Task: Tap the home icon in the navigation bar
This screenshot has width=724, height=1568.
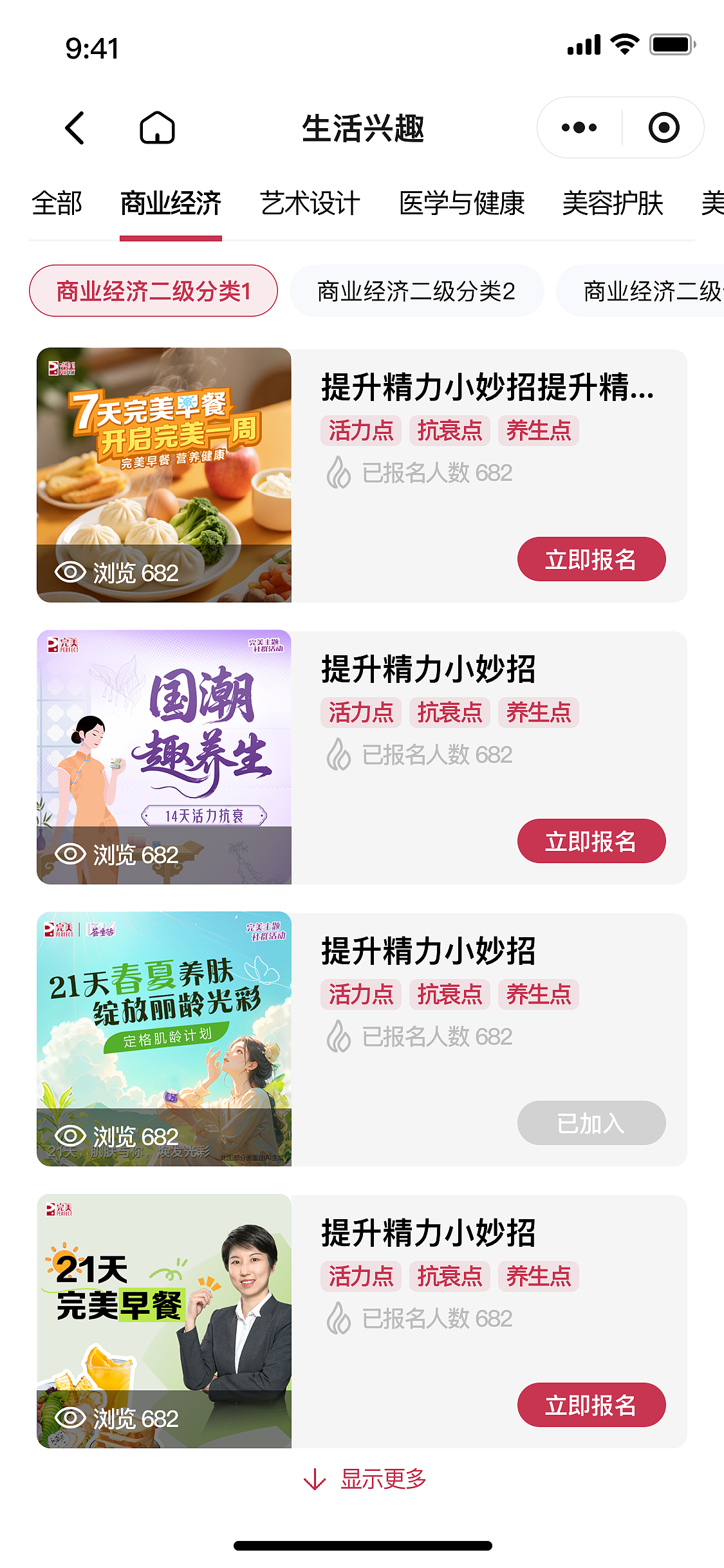Action: point(156,127)
